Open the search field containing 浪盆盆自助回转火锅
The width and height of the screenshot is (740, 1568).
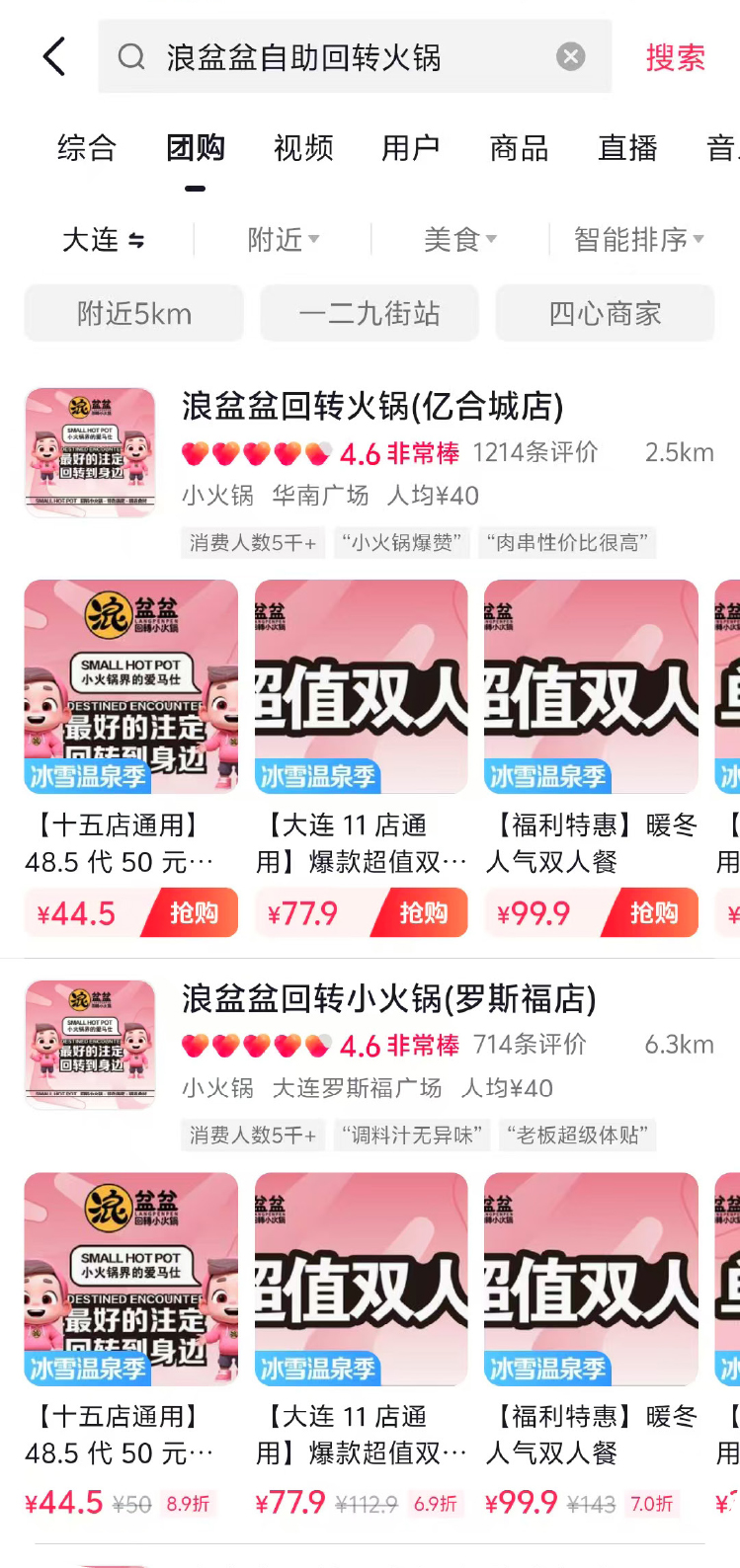(336, 57)
